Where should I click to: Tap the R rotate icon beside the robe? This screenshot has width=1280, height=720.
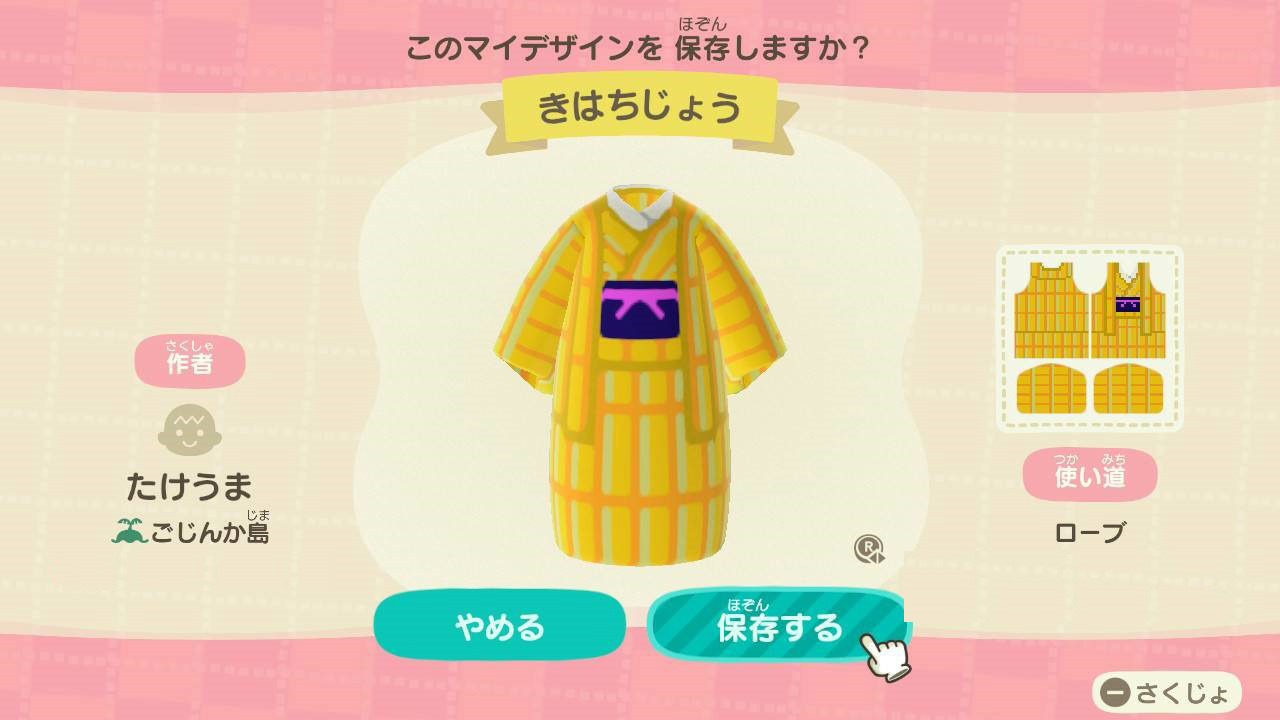pyautogui.click(x=868, y=549)
